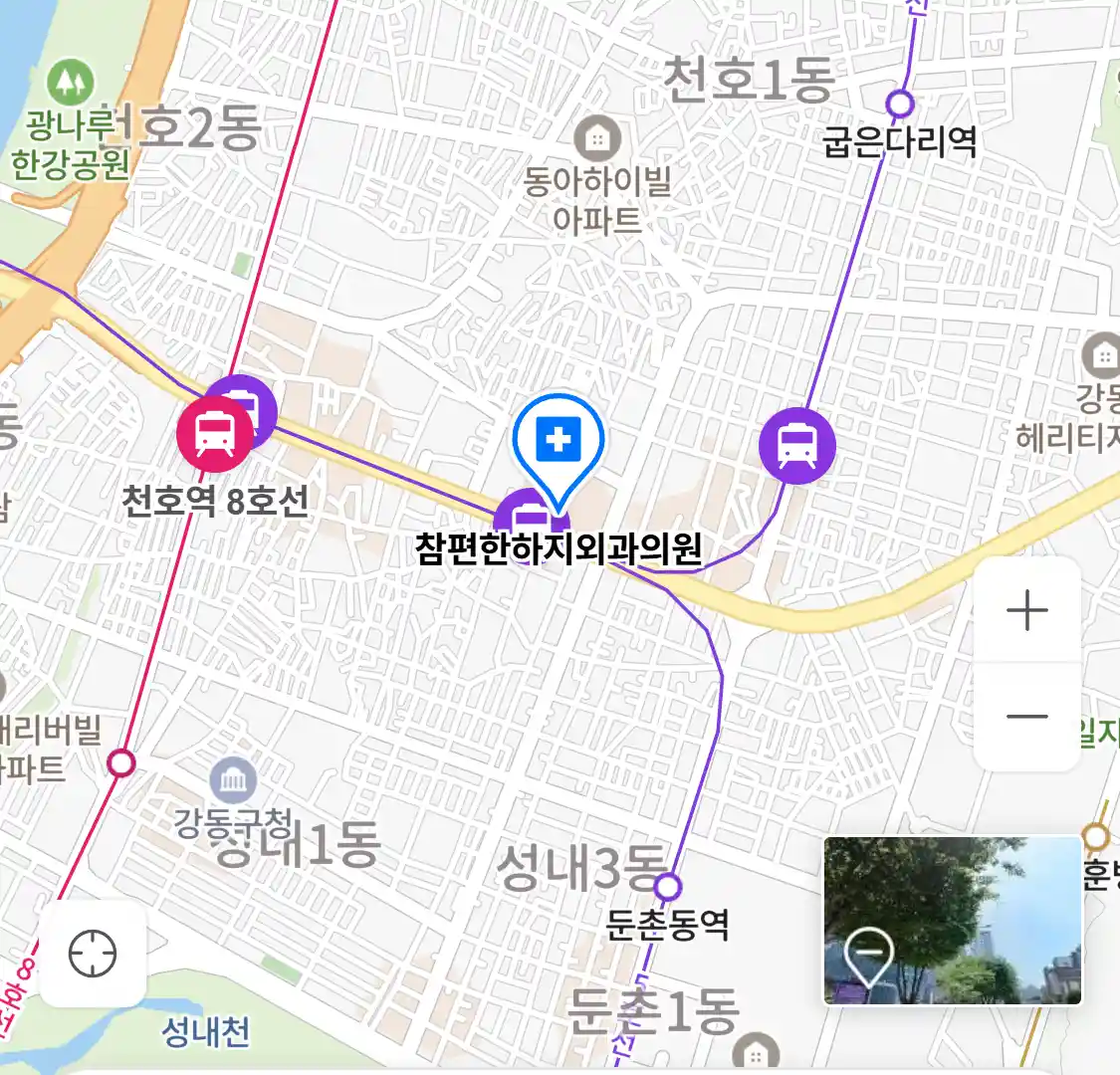Center map on my current location

[x=93, y=954]
